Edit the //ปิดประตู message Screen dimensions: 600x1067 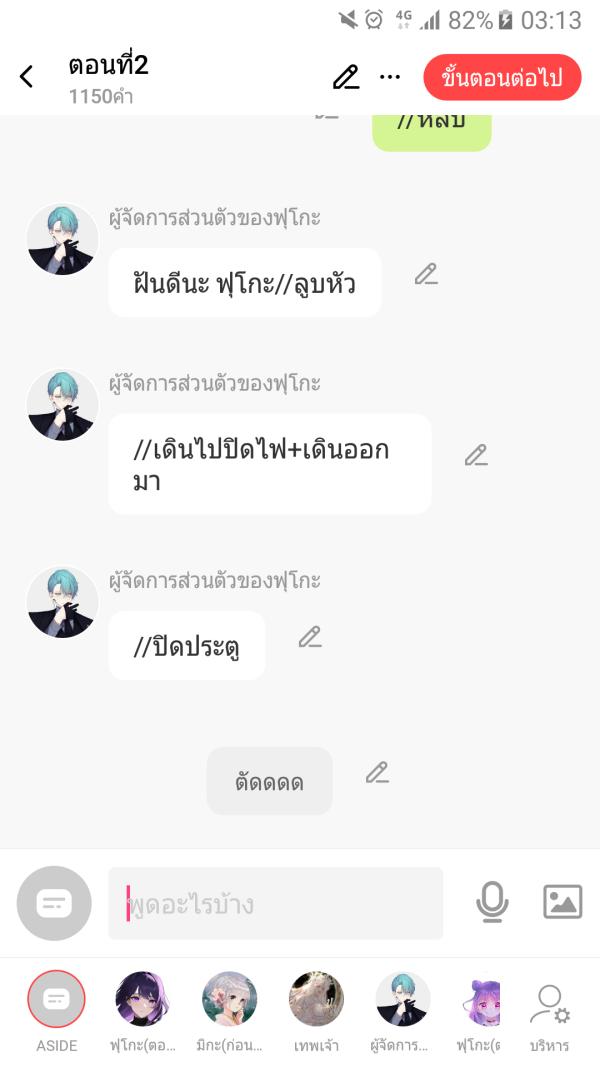pos(310,637)
